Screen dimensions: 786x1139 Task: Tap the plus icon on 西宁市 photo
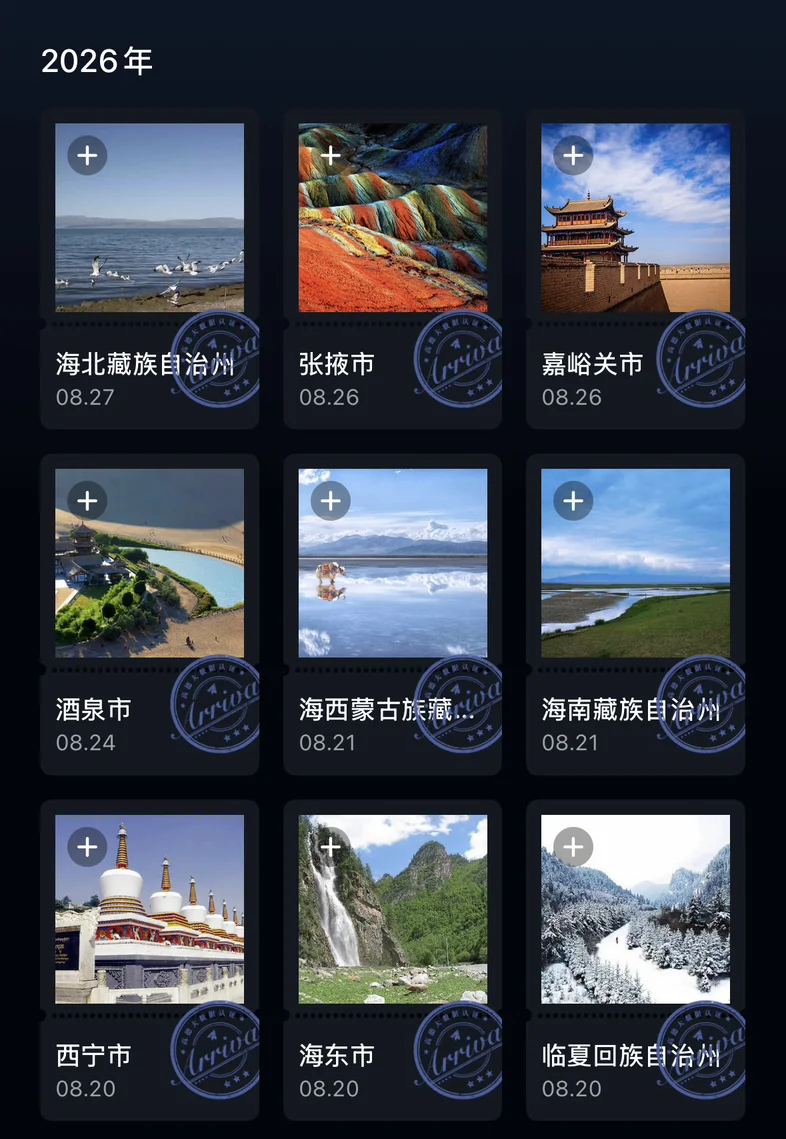(87, 846)
